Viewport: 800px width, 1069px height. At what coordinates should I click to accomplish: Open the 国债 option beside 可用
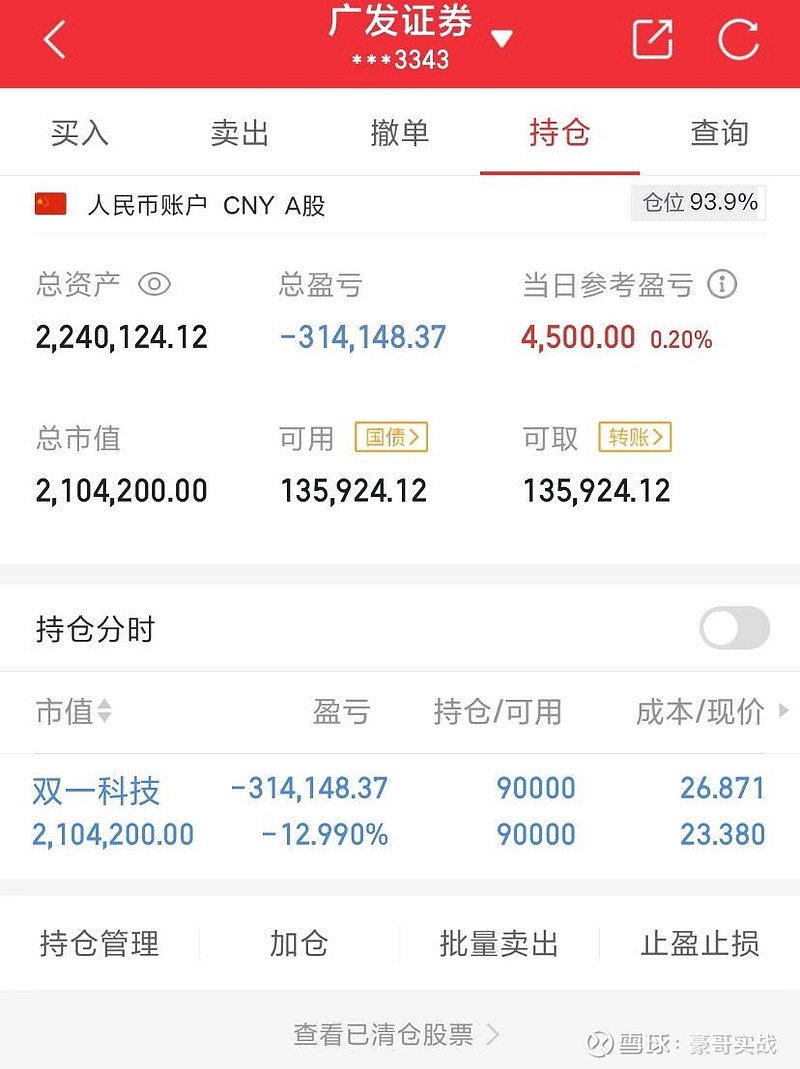pyautogui.click(x=391, y=438)
